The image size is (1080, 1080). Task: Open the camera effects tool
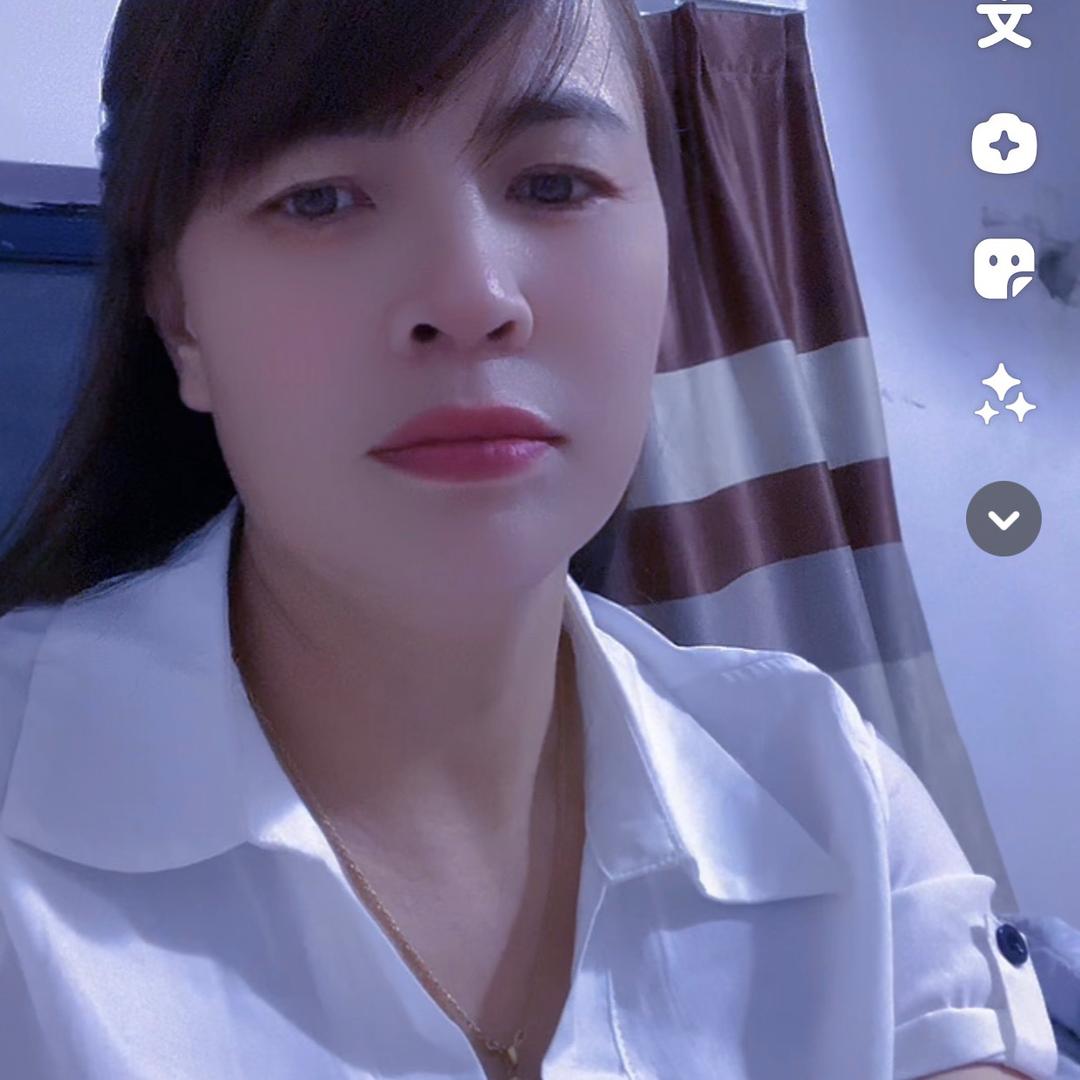coord(1004,145)
